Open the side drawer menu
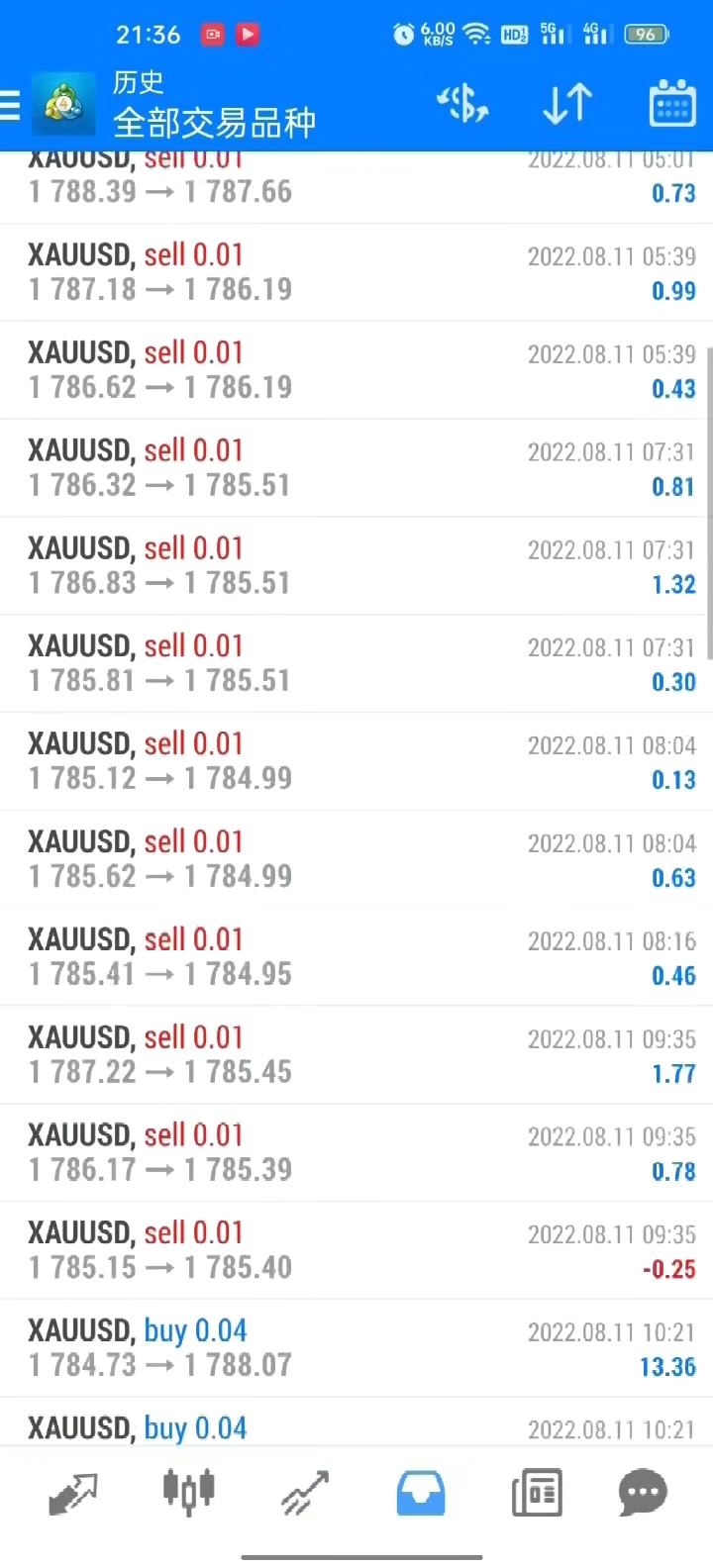This screenshot has width=713, height=1568. tap(10, 105)
